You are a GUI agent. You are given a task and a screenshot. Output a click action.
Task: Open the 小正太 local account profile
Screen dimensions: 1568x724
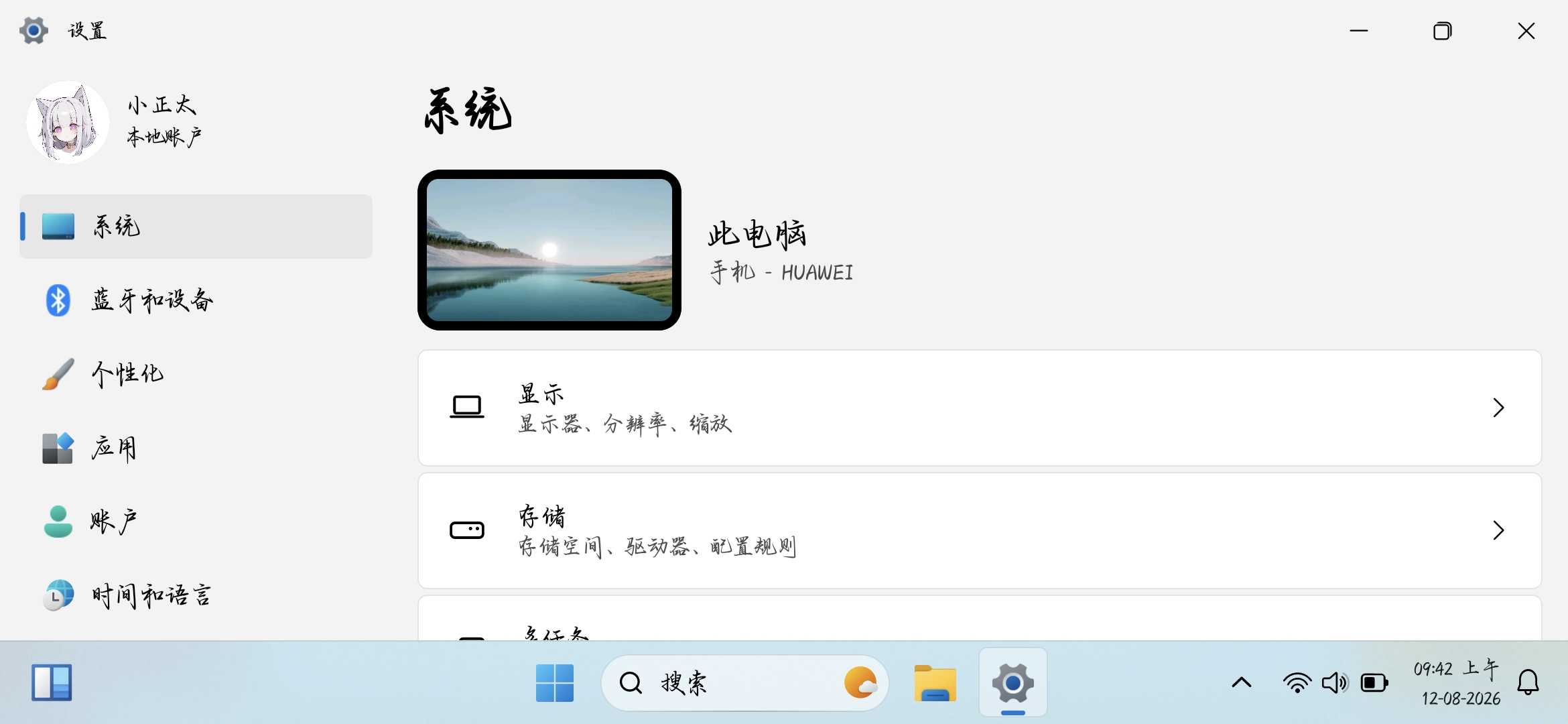coord(115,122)
